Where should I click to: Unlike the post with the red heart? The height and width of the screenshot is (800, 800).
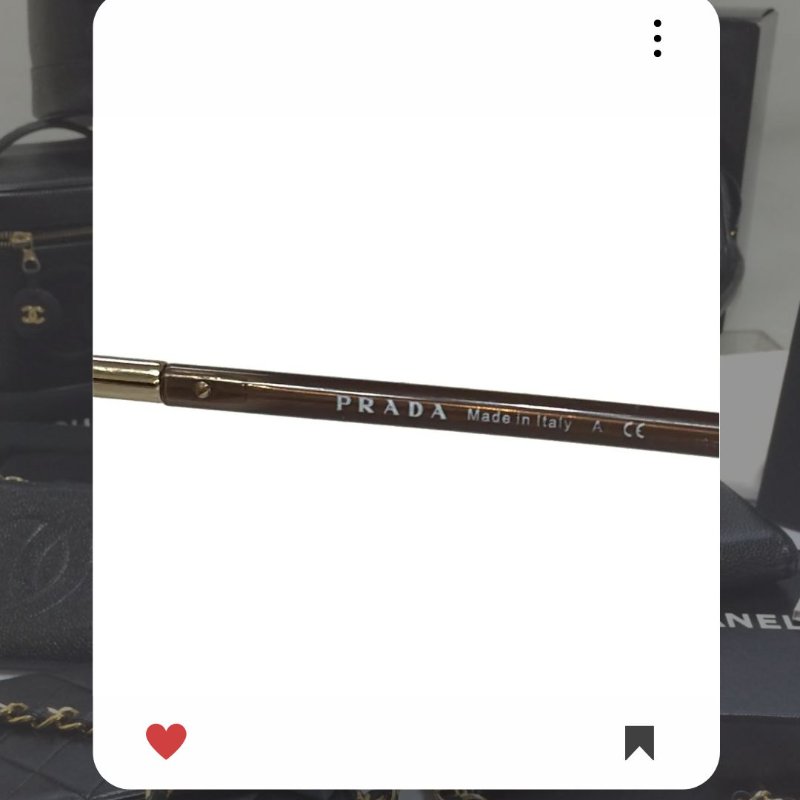(166, 741)
